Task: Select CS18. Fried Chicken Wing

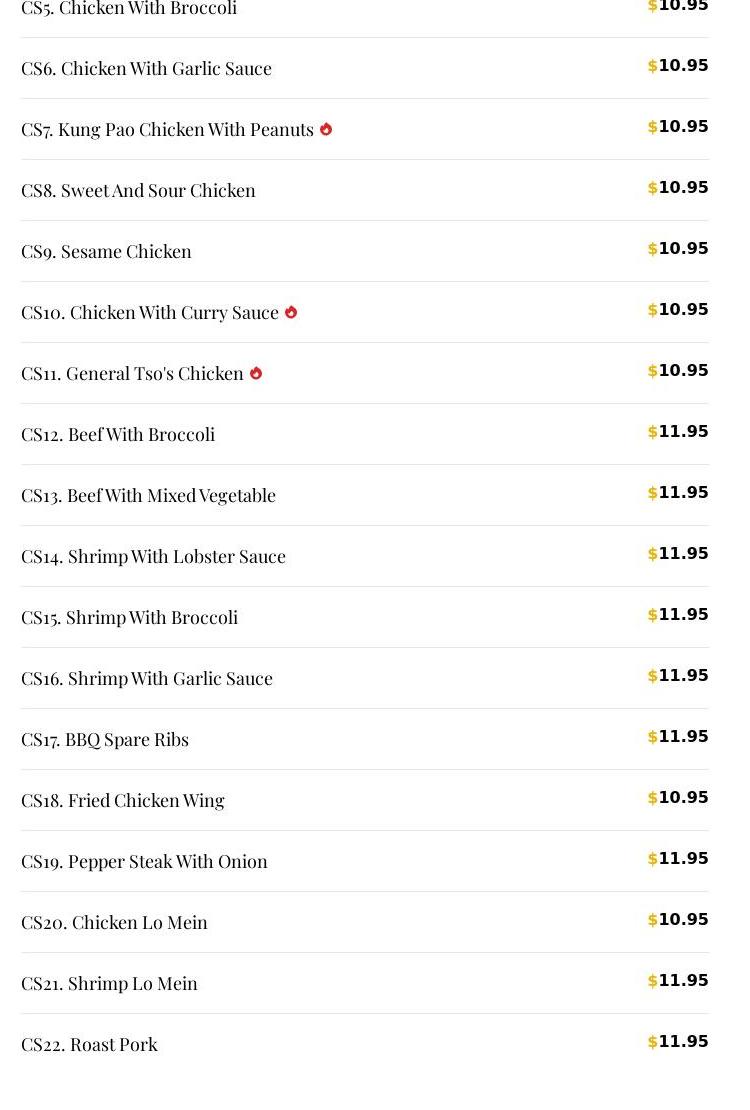Action: (x=123, y=800)
